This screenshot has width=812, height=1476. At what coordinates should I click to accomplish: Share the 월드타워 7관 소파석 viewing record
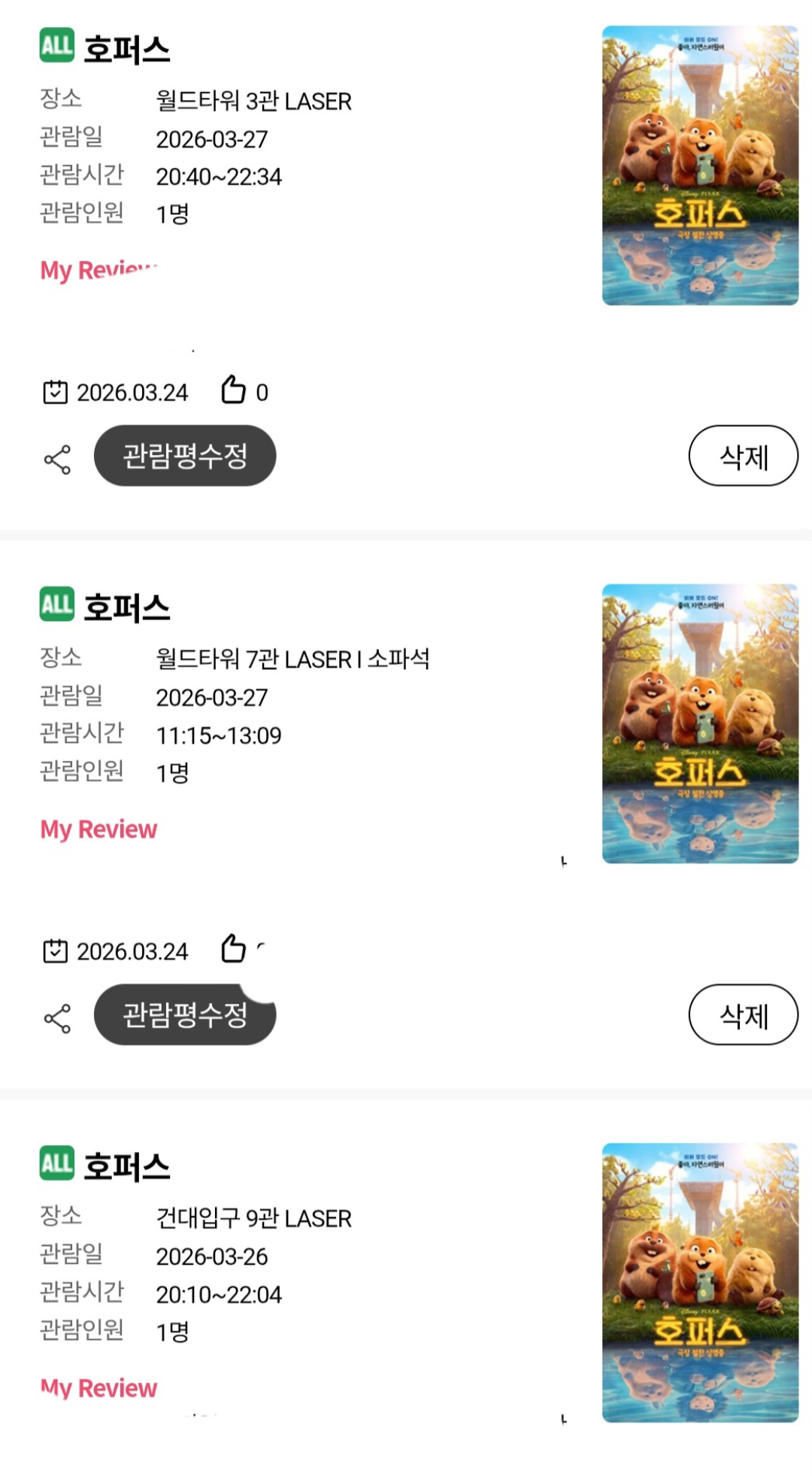pos(57,1018)
